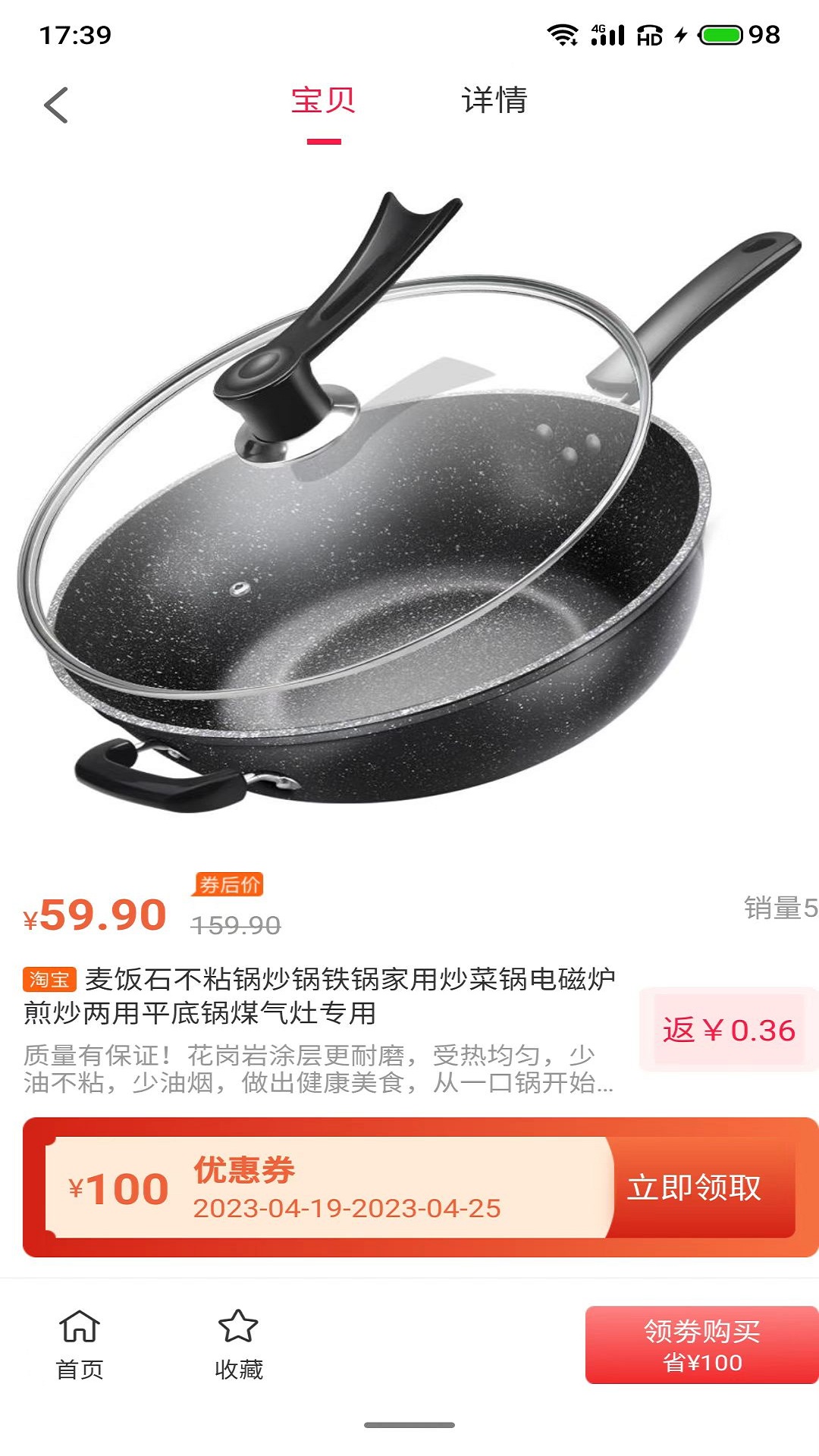
Task: Tap 领券购买 to buy with coupon
Action: 701,1345
